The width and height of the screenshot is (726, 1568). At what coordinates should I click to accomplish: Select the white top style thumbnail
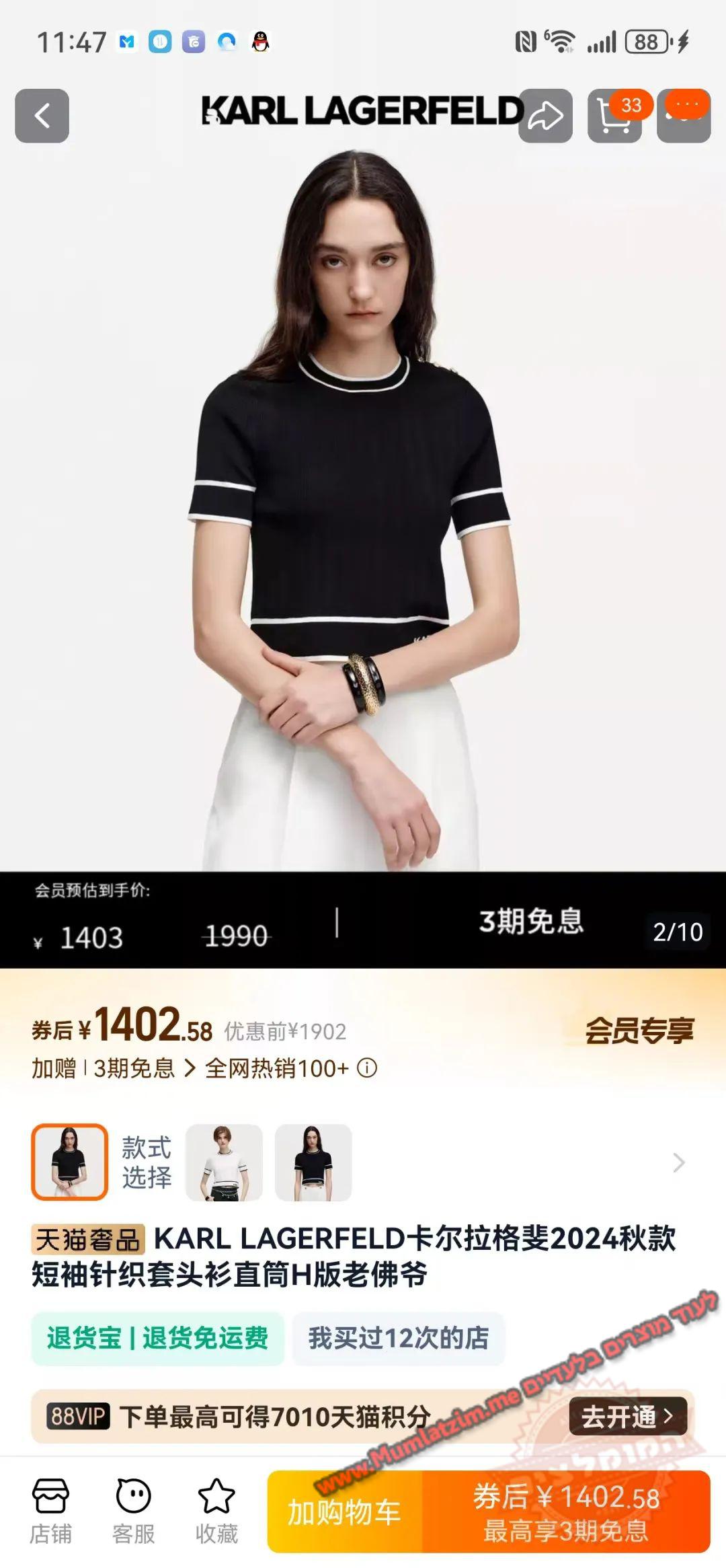tap(224, 1162)
